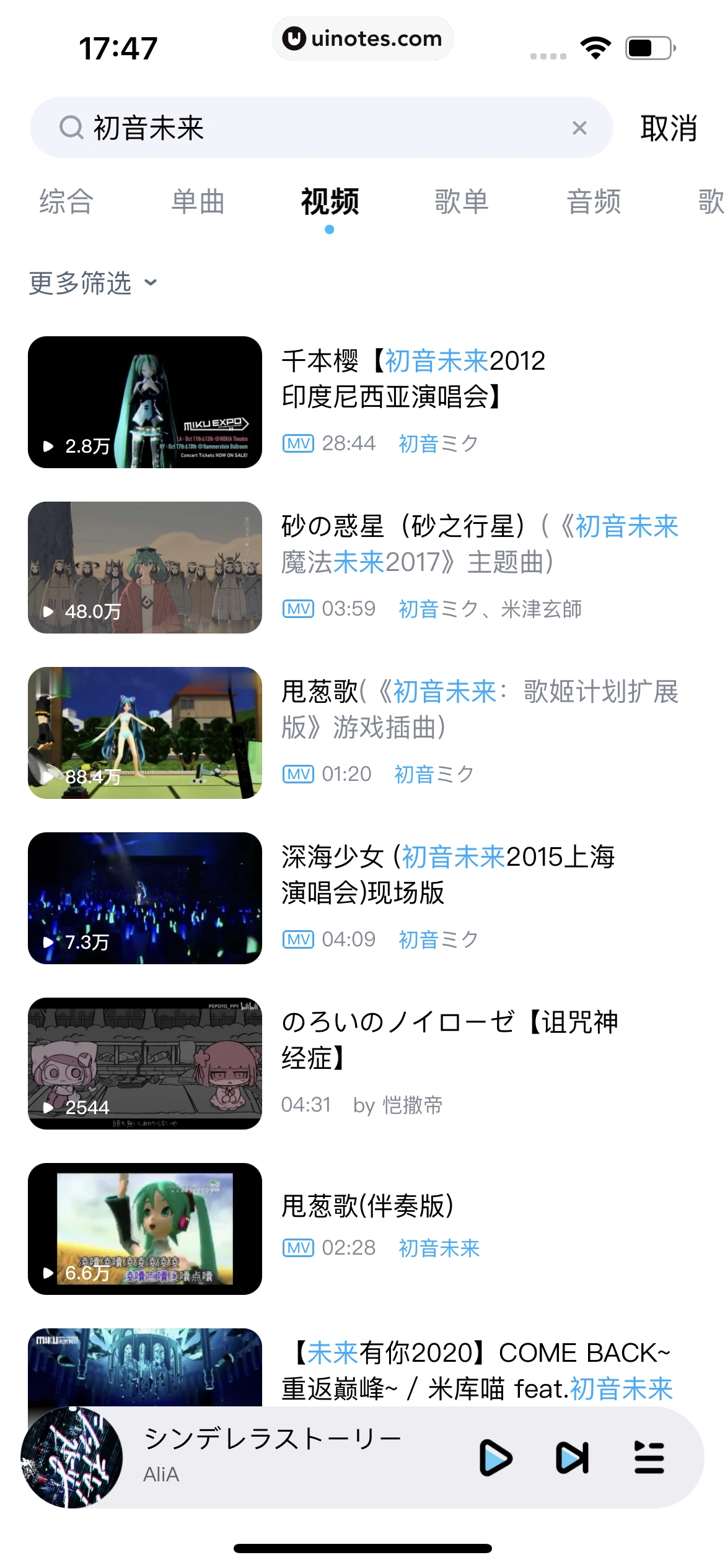Switch to the 单曲 tab
Viewport: 725px width, 1568px height.
point(198,202)
